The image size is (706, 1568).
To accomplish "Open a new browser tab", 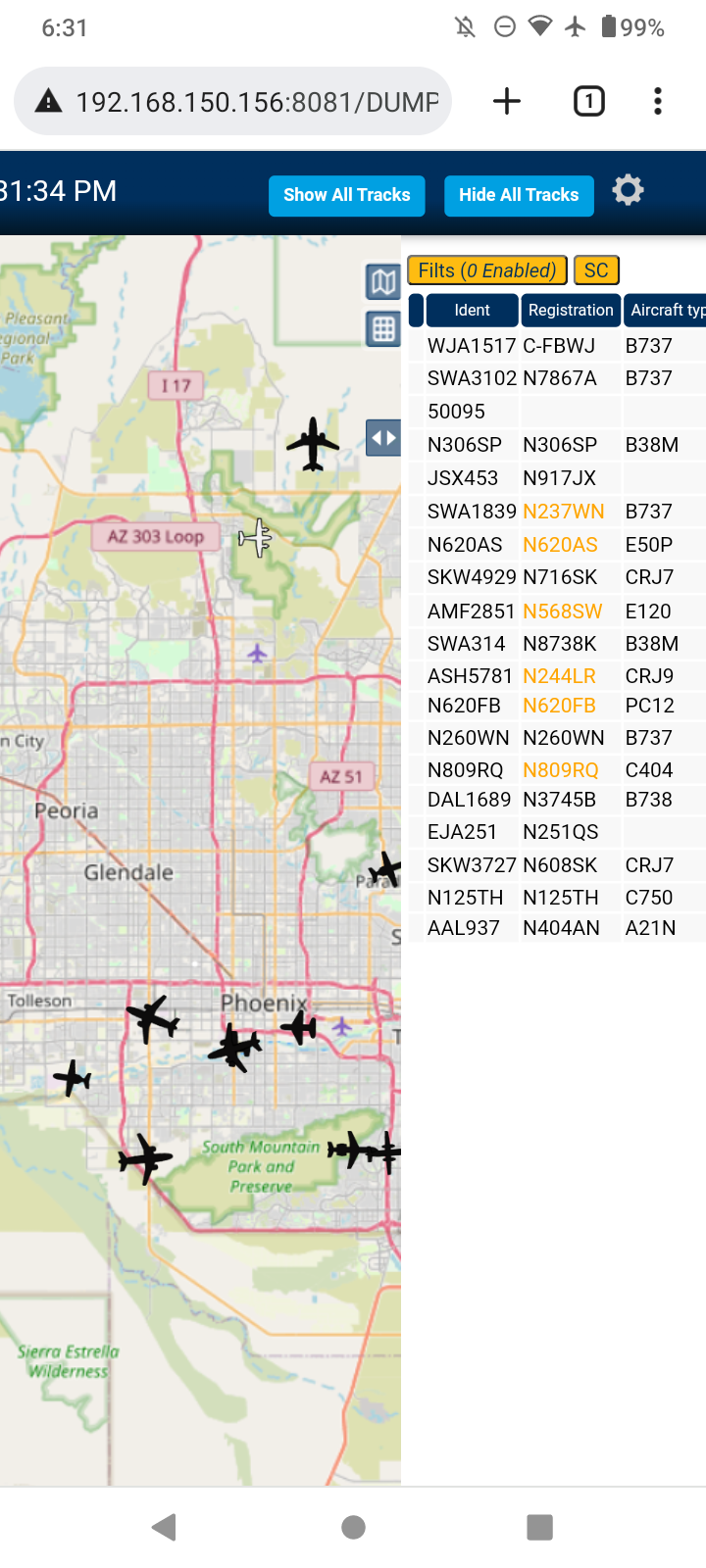I will 507,101.
